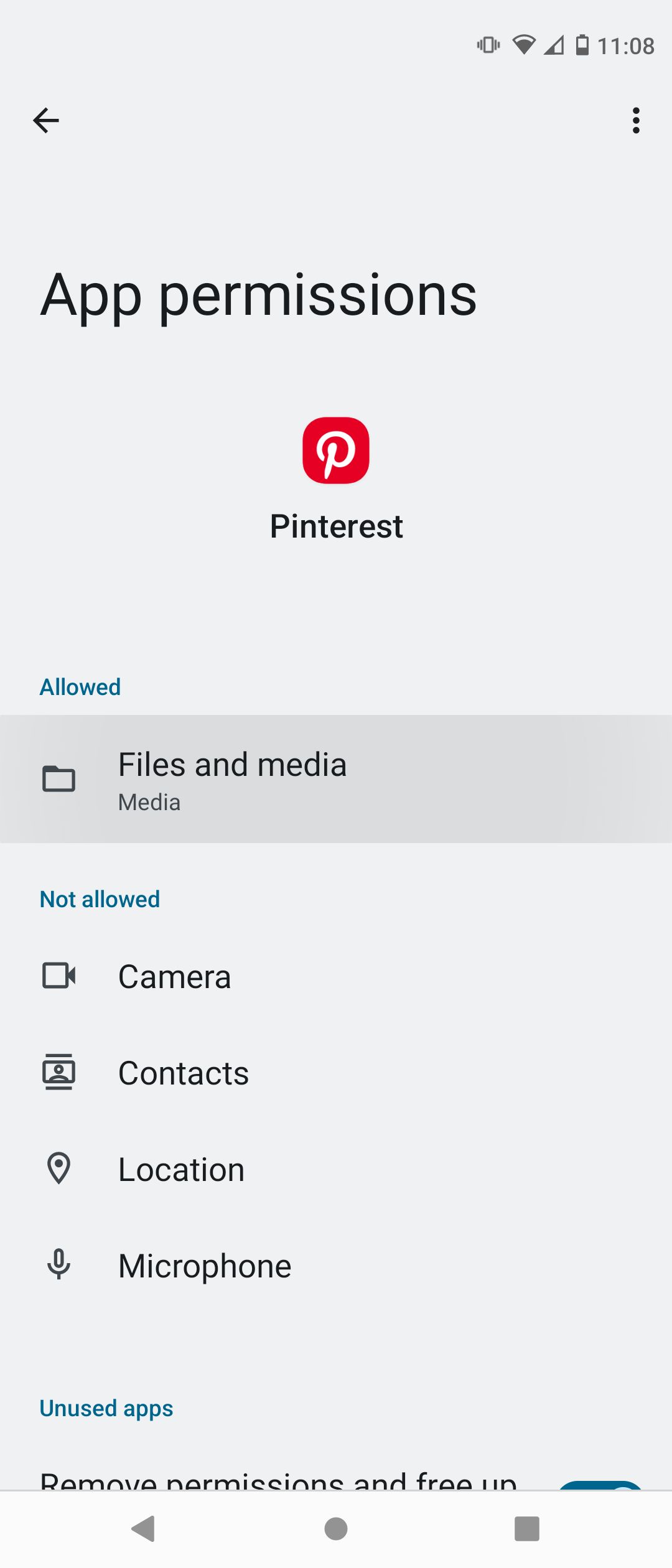
Task: Tap the battery indicator in status bar
Action: click(583, 44)
